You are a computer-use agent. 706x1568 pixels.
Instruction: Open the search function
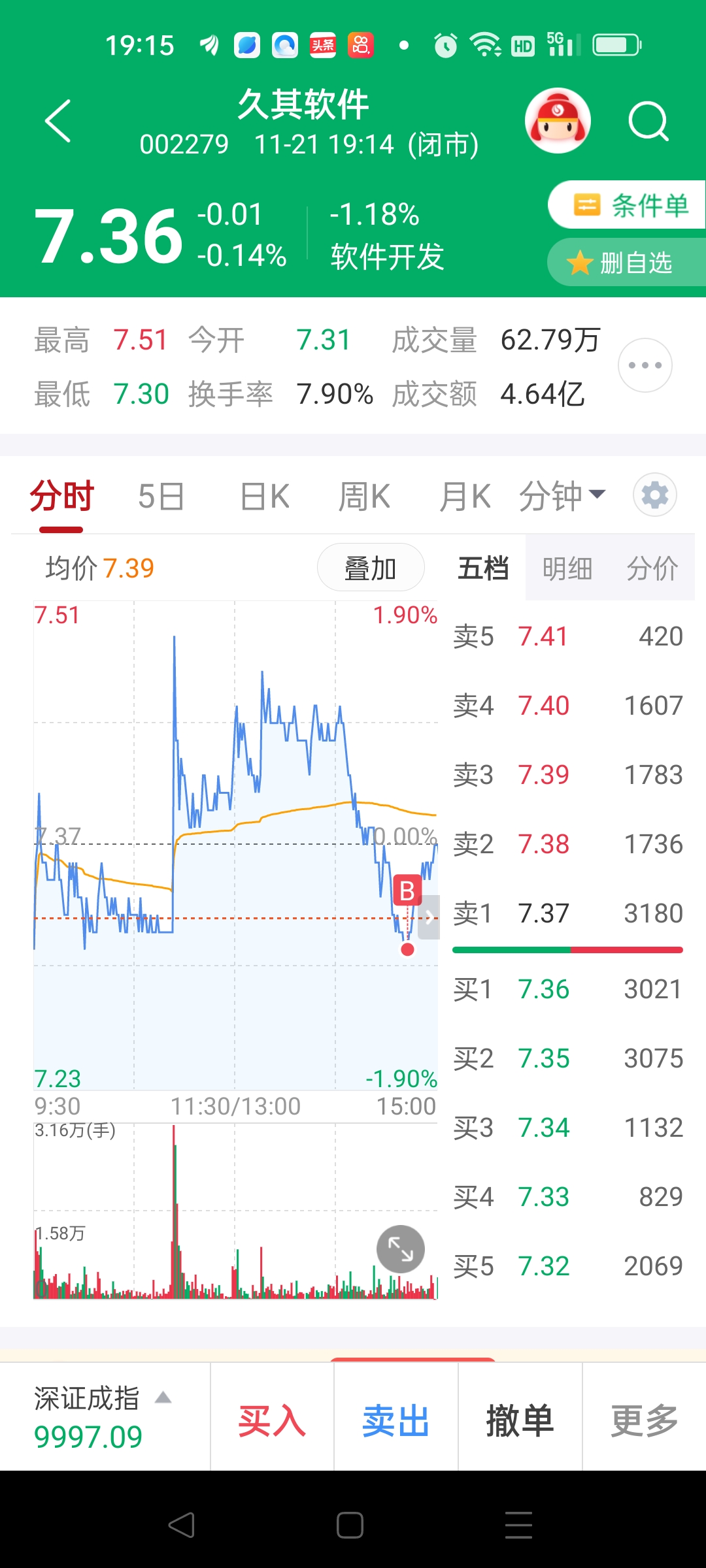tap(648, 121)
